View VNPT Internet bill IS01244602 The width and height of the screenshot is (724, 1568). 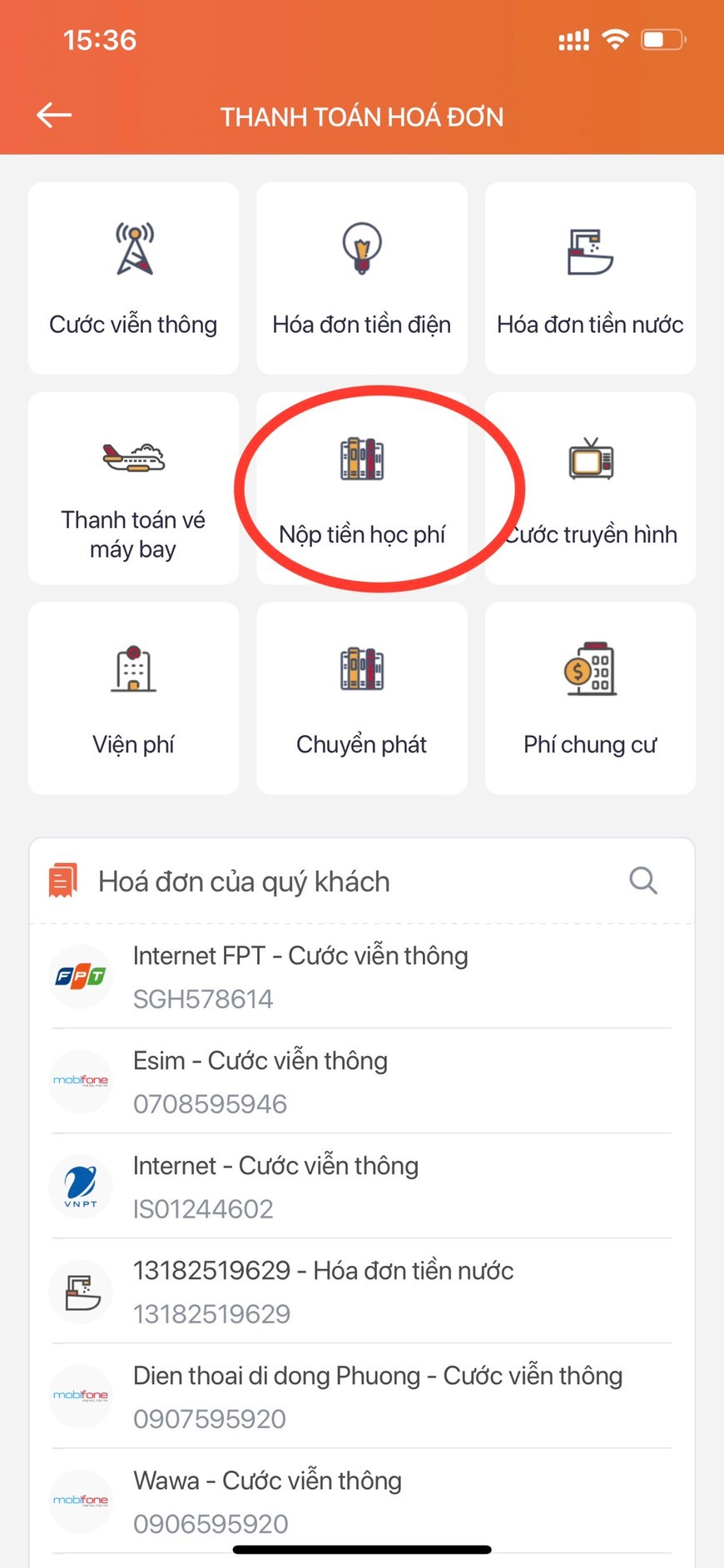[x=361, y=1186]
